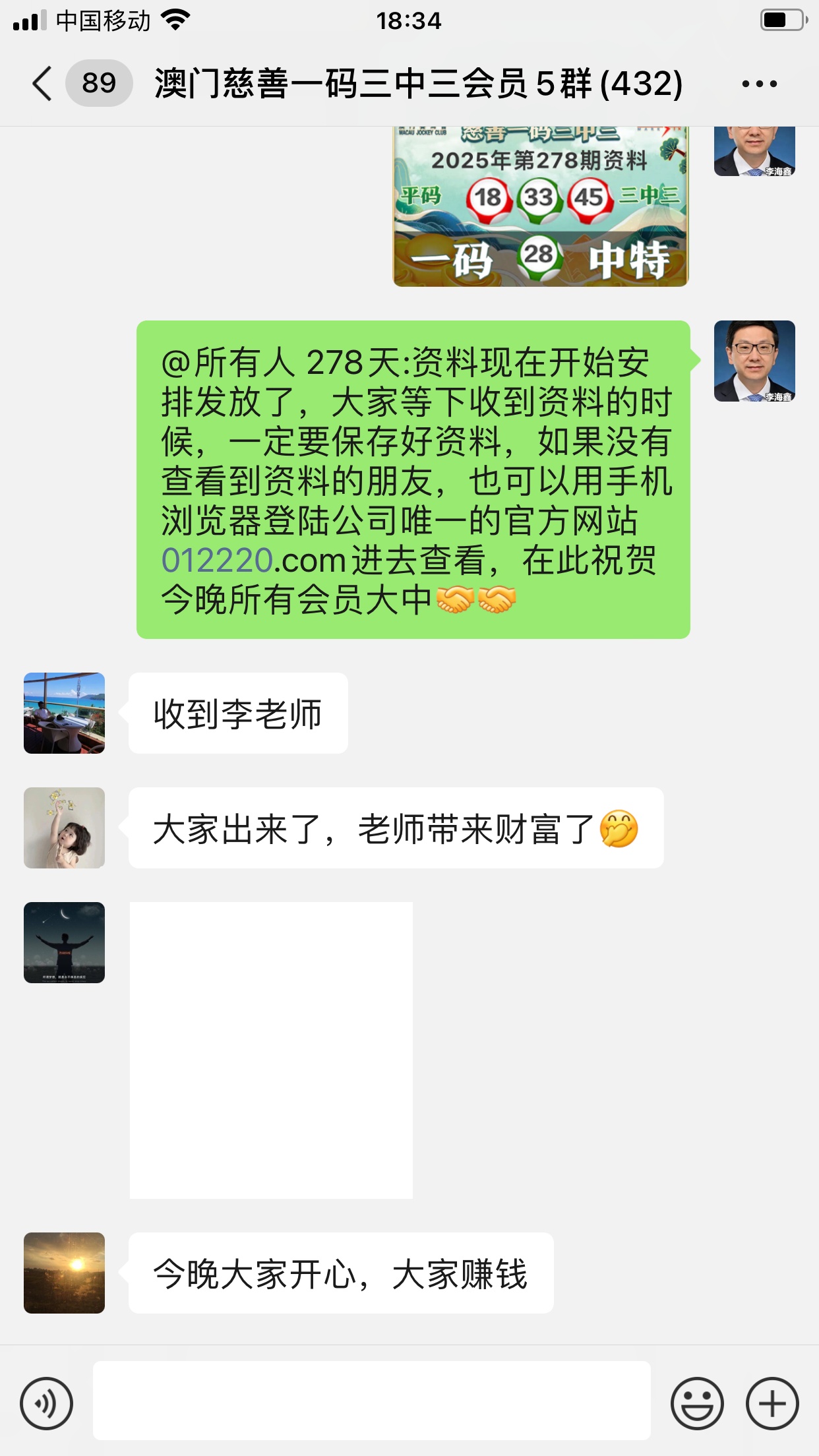Open the plus attachments menu
The width and height of the screenshot is (819, 1456).
point(772,1403)
